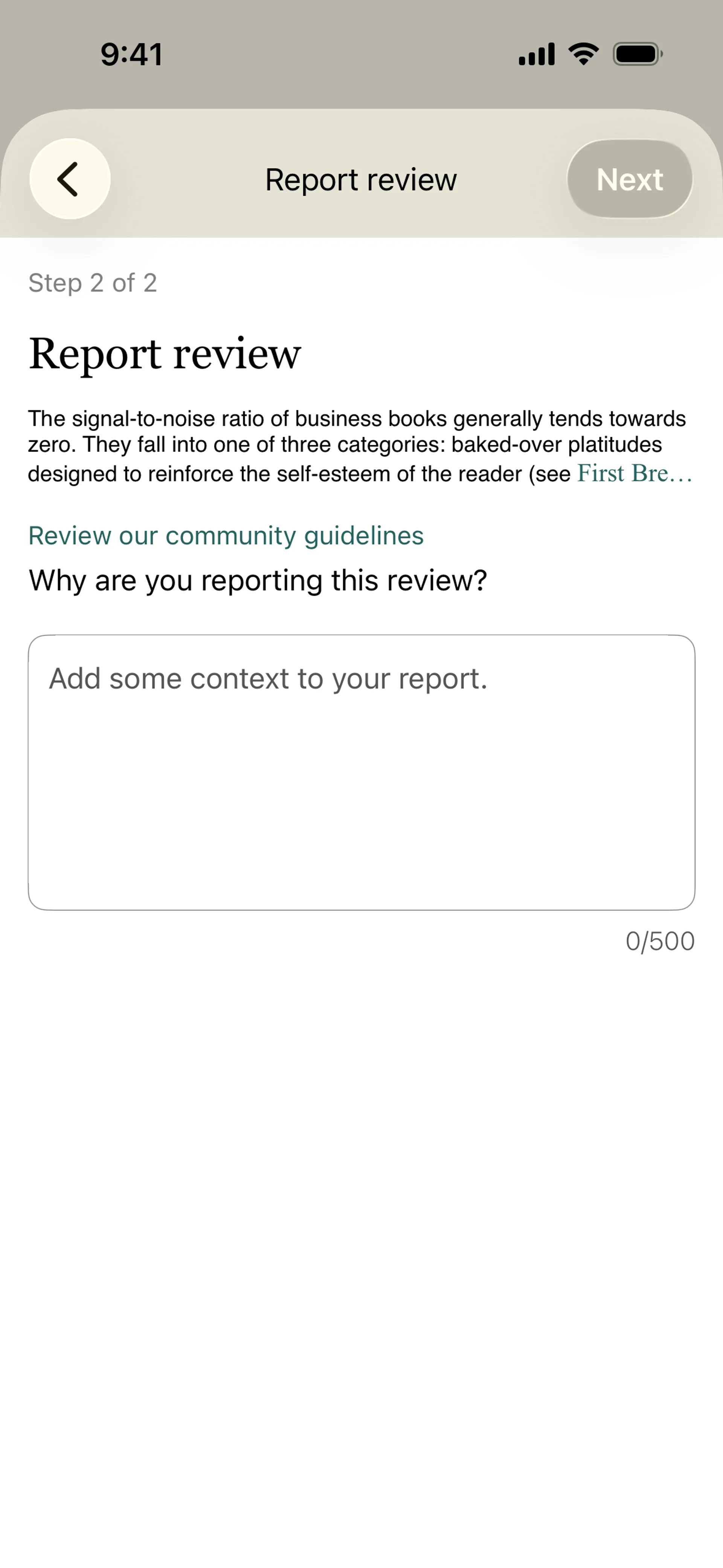This screenshot has height=1568, width=723.
Task: Tap the Next button
Action: (630, 179)
